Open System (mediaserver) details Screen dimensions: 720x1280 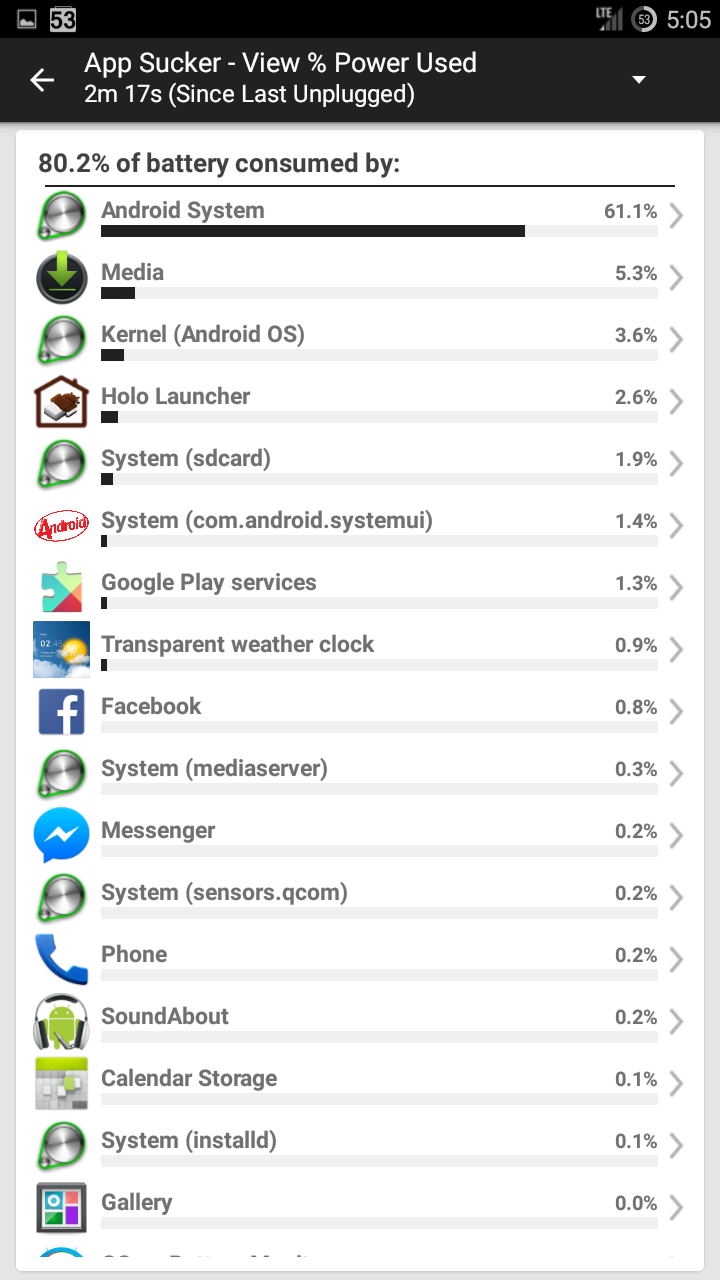click(360, 774)
